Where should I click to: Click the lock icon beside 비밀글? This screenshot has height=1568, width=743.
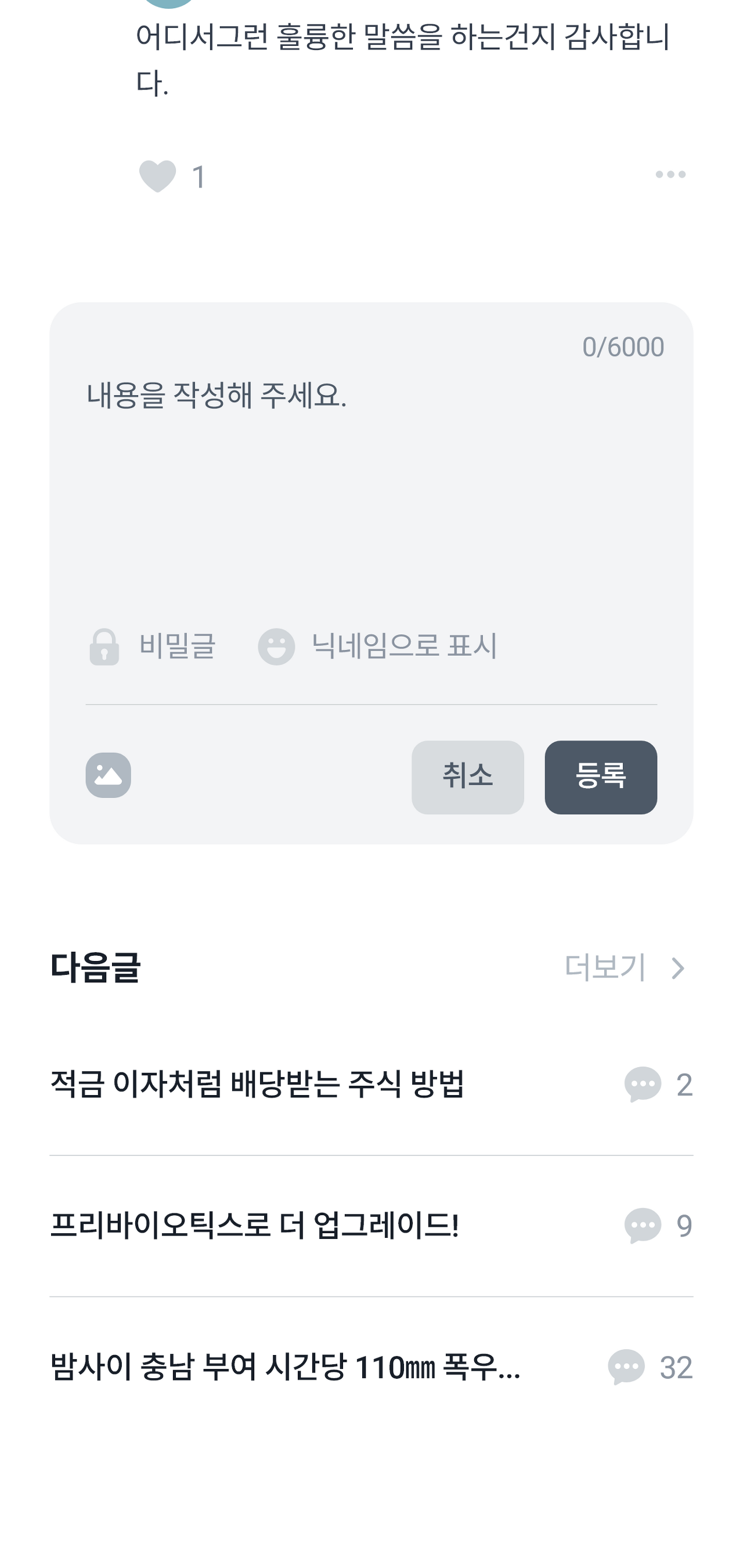tap(104, 648)
